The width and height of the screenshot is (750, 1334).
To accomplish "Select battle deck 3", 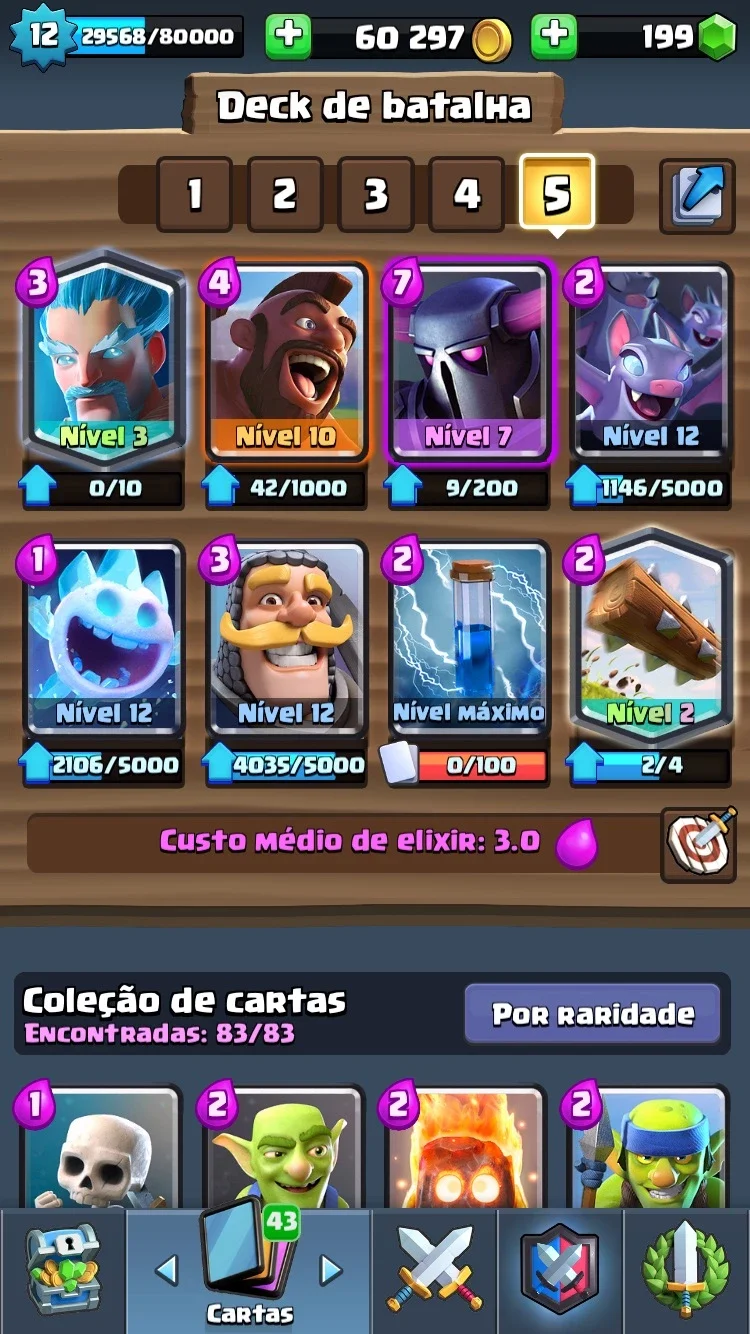I will click(x=376, y=194).
